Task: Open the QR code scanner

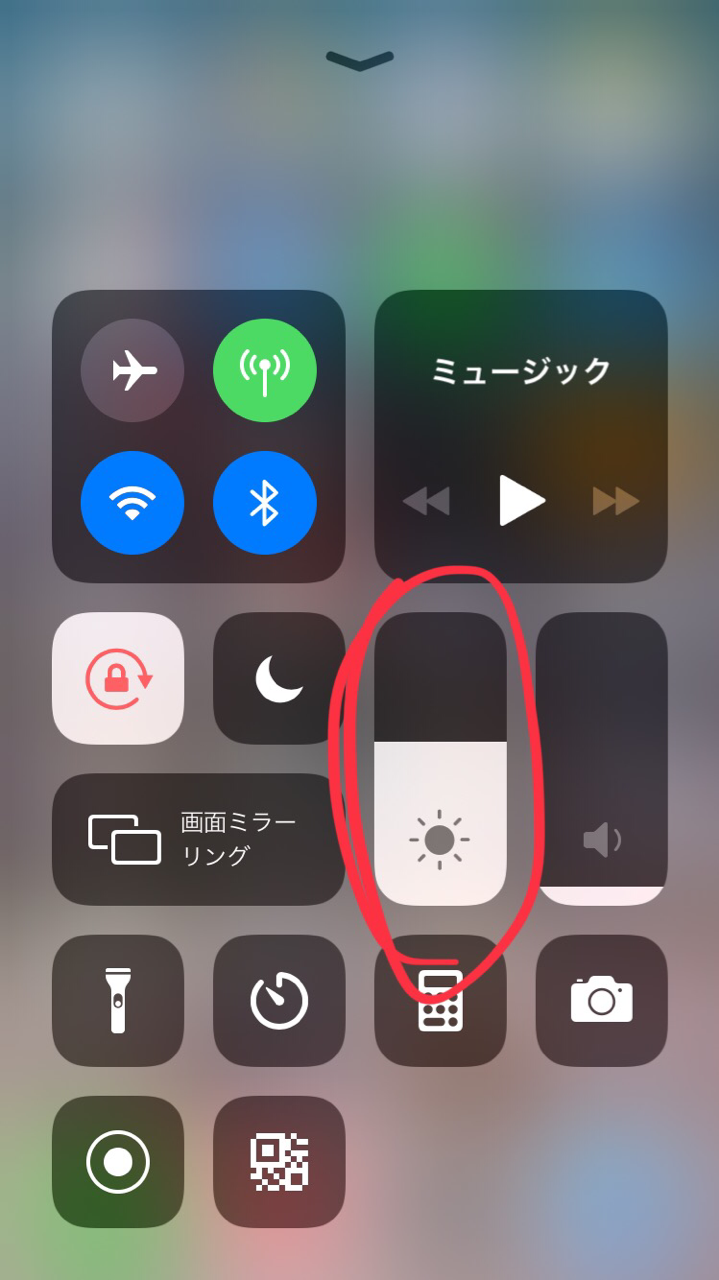Action: [279, 1162]
